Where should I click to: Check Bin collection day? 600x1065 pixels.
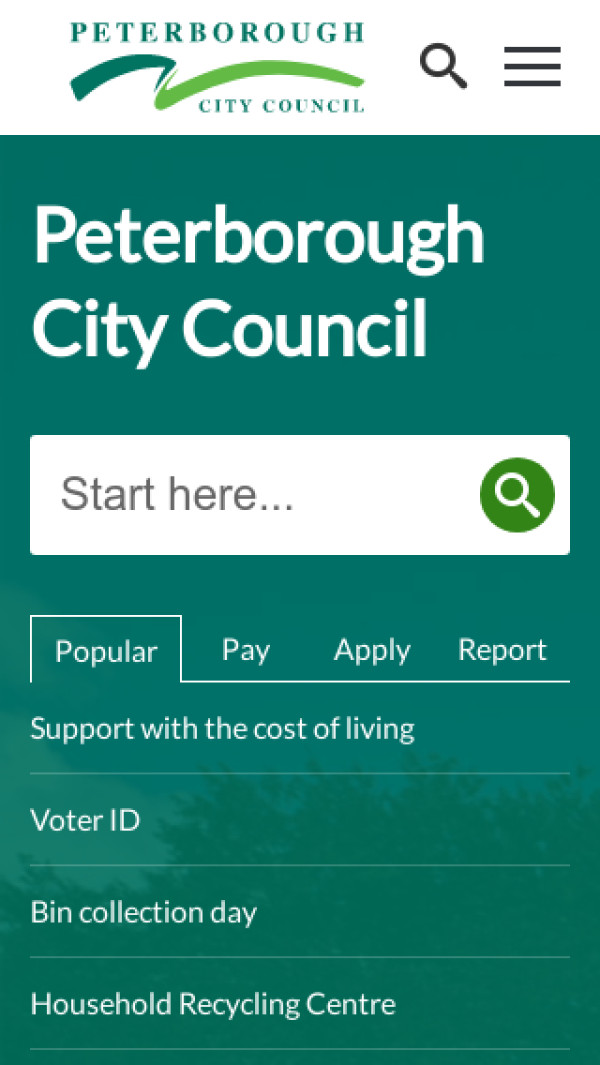tap(144, 912)
